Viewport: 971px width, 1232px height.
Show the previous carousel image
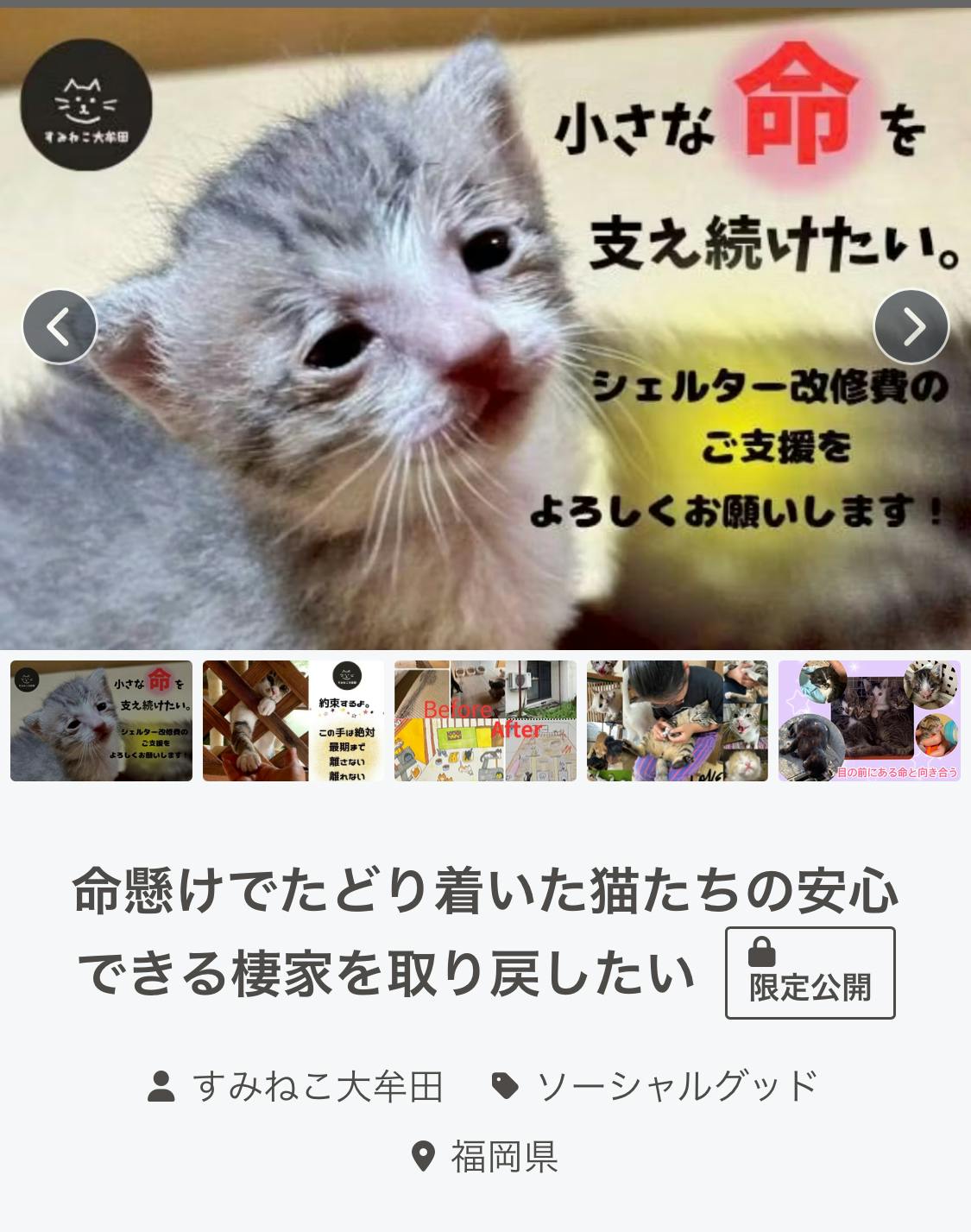click(60, 326)
